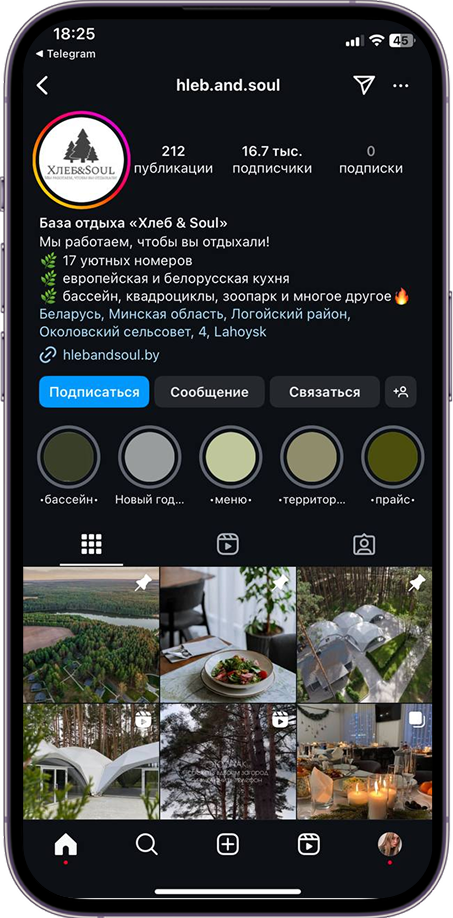Screen dimensions: 453x918
Task: Tap the Подписаться button
Action: click(x=94, y=392)
